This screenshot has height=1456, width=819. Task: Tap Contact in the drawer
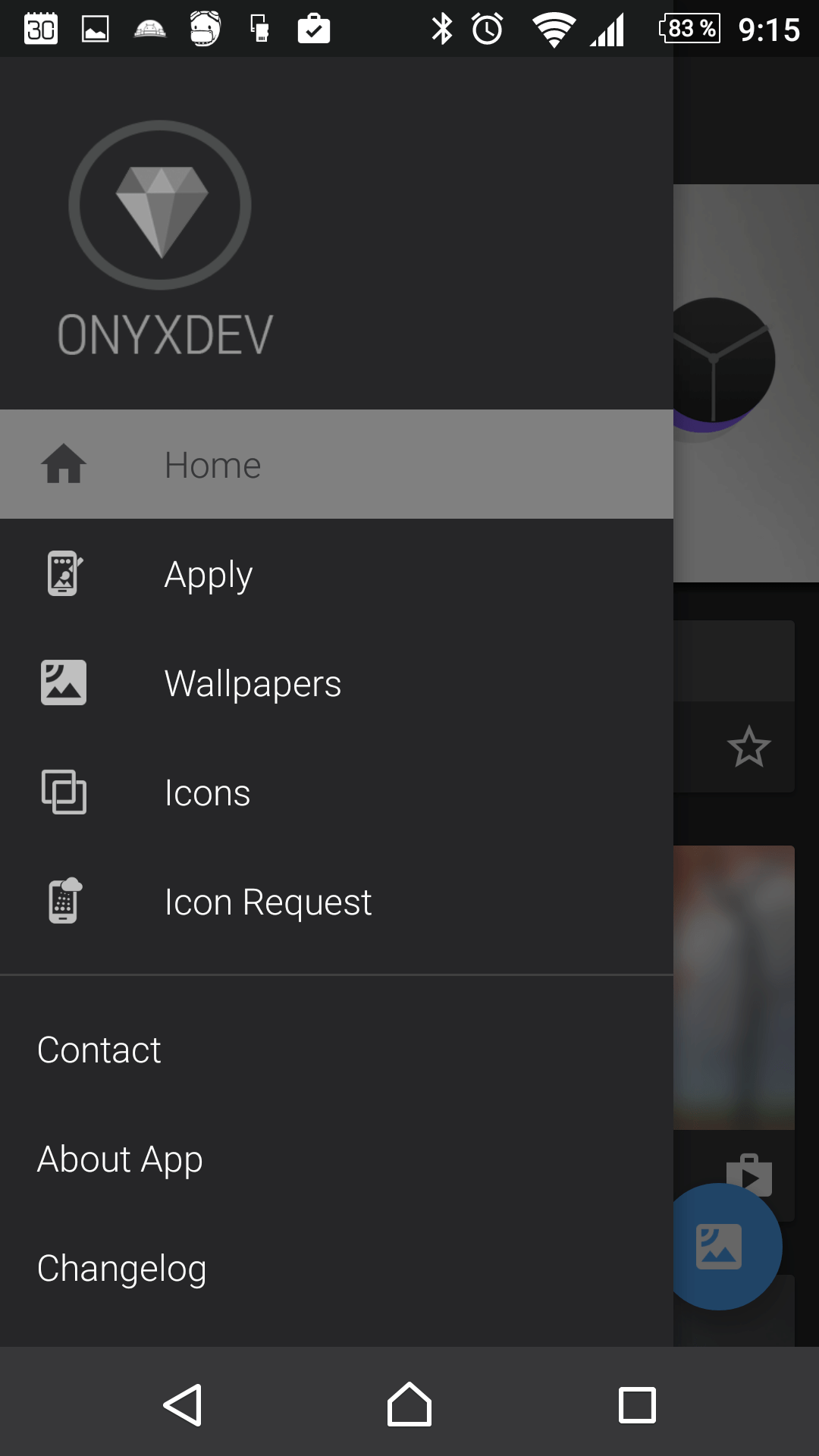pyautogui.click(x=337, y=1050)
